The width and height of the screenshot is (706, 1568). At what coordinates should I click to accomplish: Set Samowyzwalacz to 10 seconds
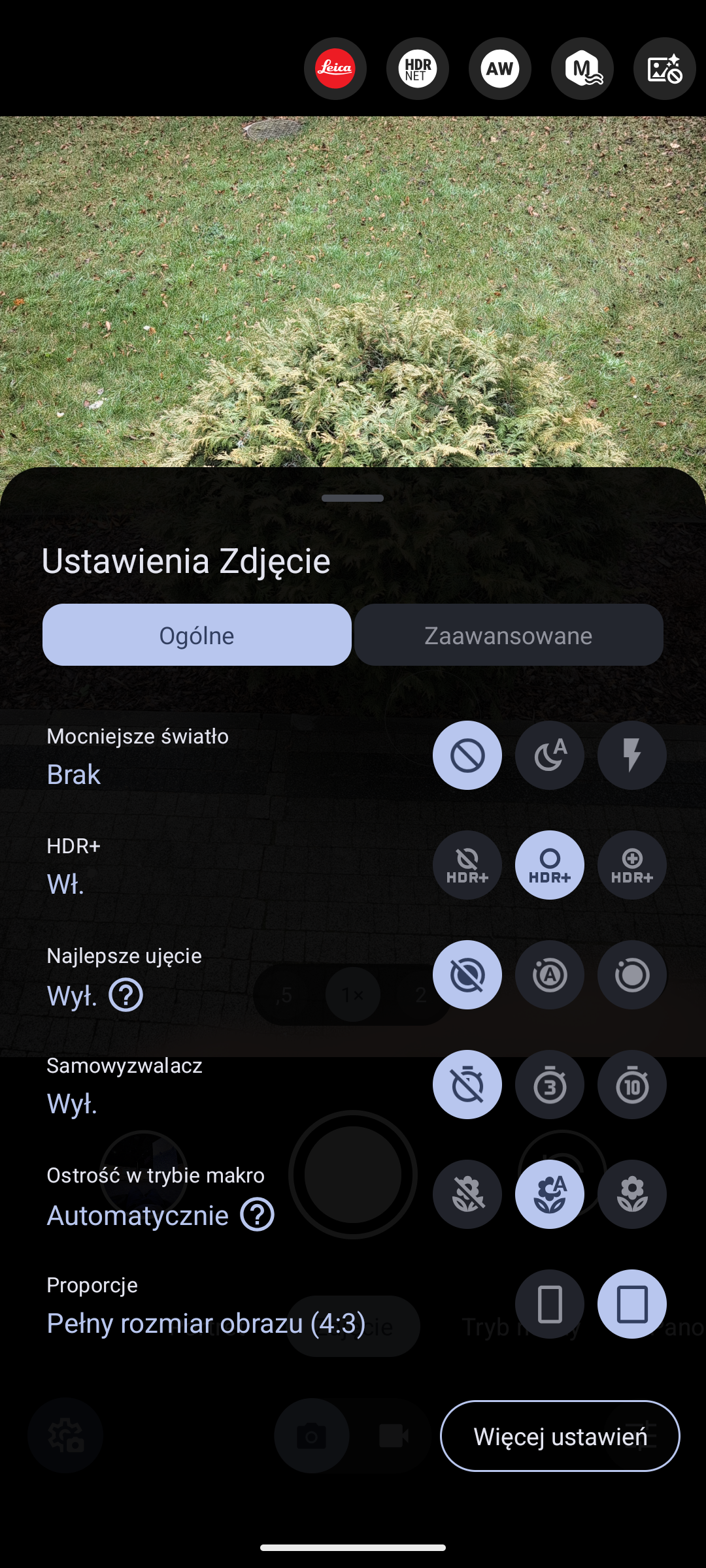click(x=631, y=1085)
